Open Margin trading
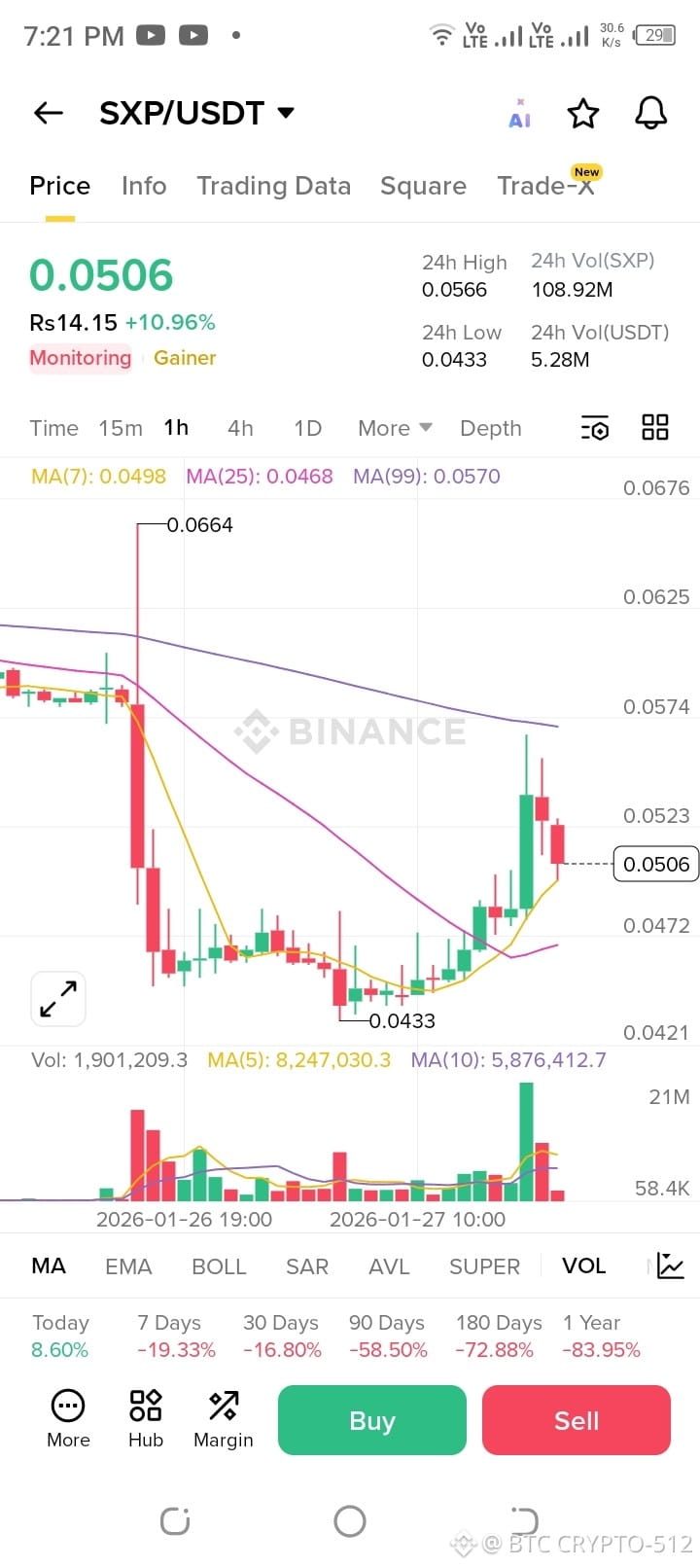This screenshot has height=1568, width=700. pyautogui.click(x=223, y=1419)
